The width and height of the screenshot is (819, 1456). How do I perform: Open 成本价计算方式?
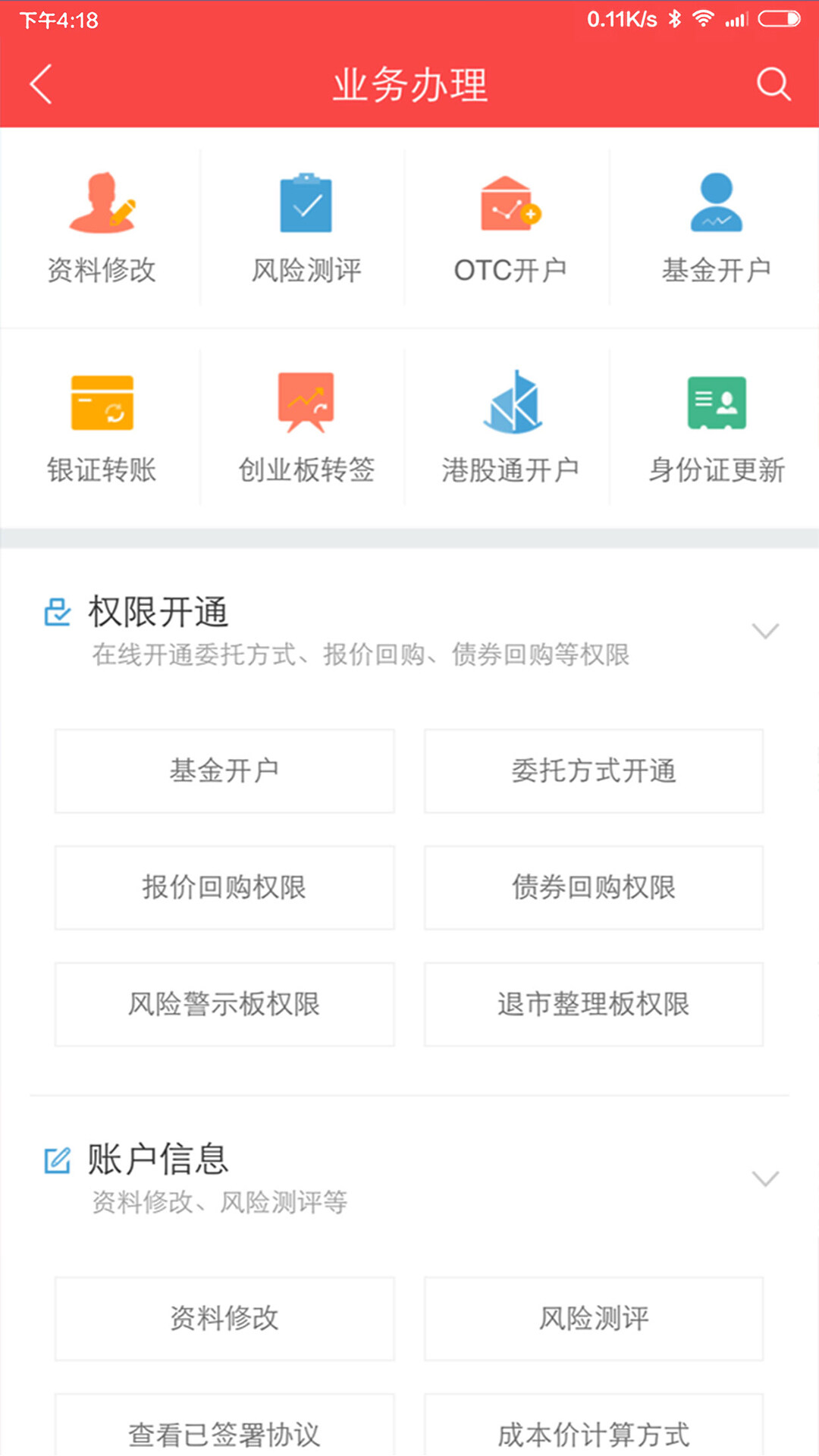[594, 1426]
